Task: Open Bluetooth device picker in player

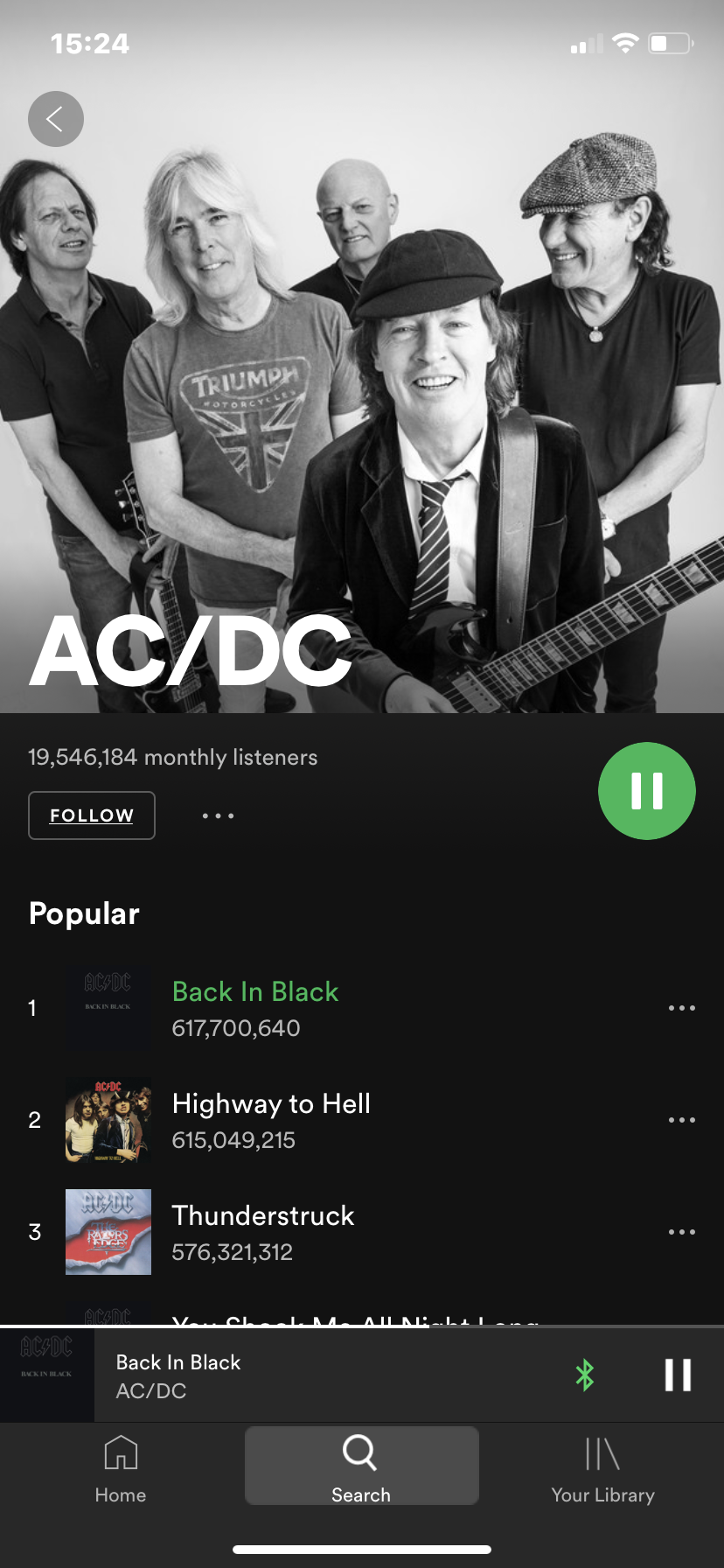Action: (x=585, y=1375)
